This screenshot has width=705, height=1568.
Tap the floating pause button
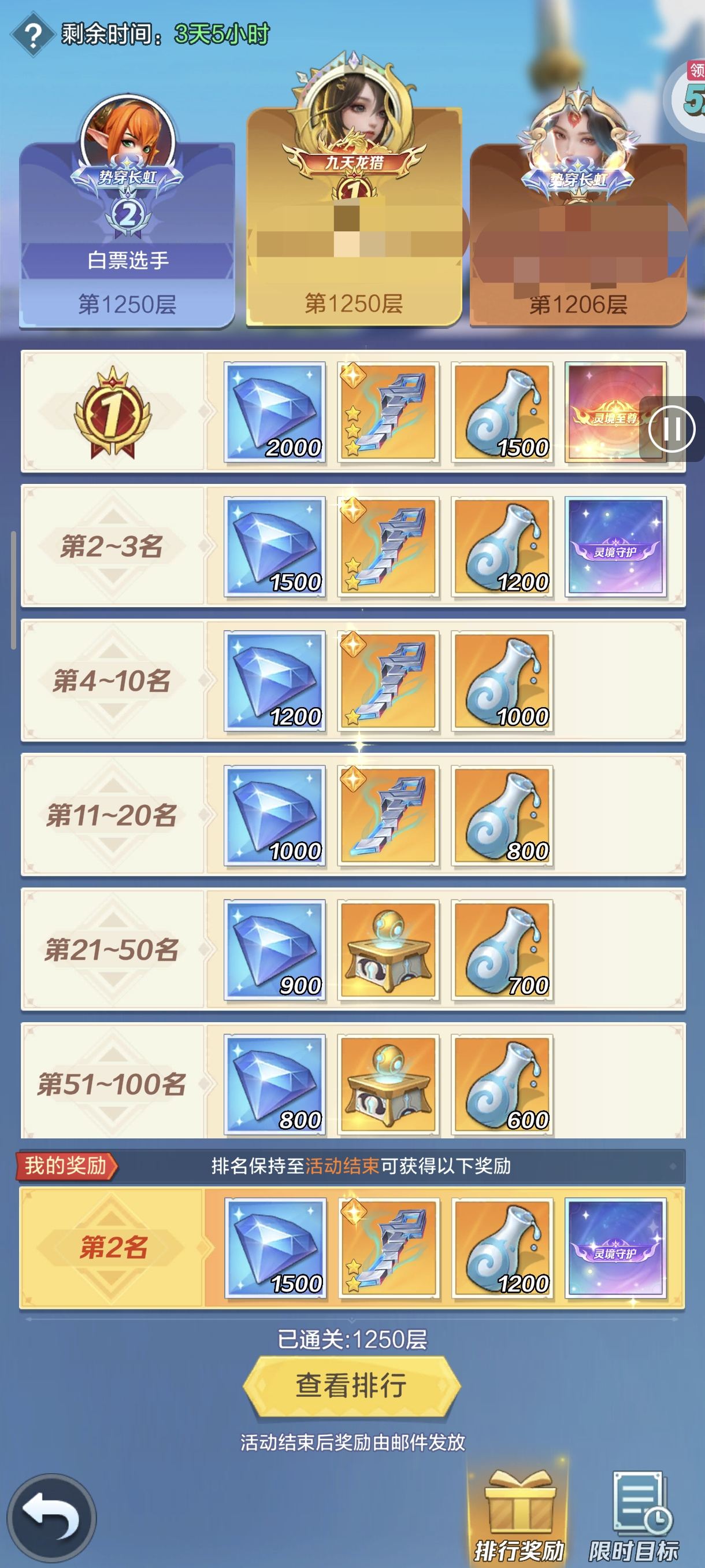click(672, 429)
